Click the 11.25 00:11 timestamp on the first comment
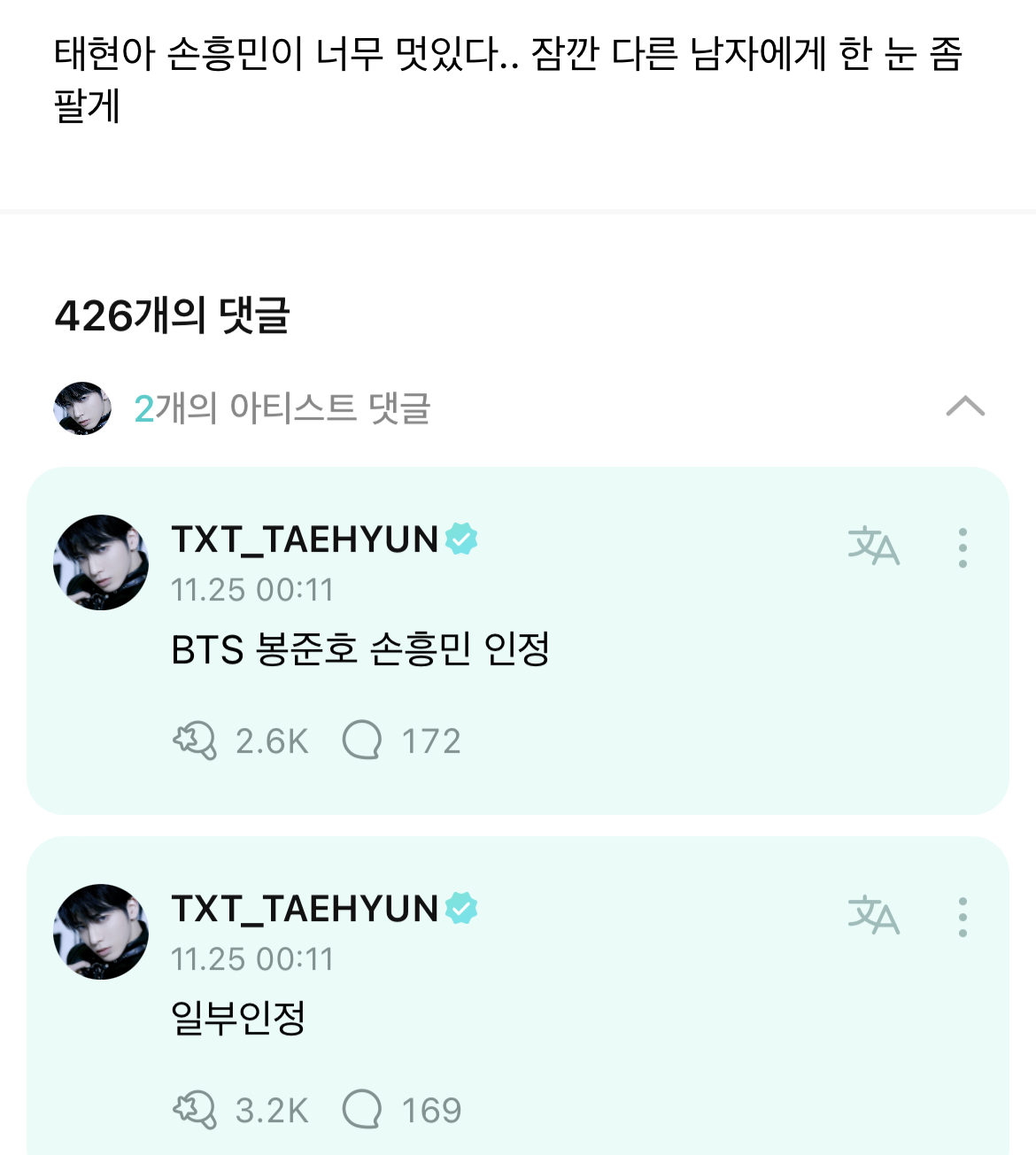This screenshot has width=1036, height=1155. pyautogui.click(x=251, y=588)
